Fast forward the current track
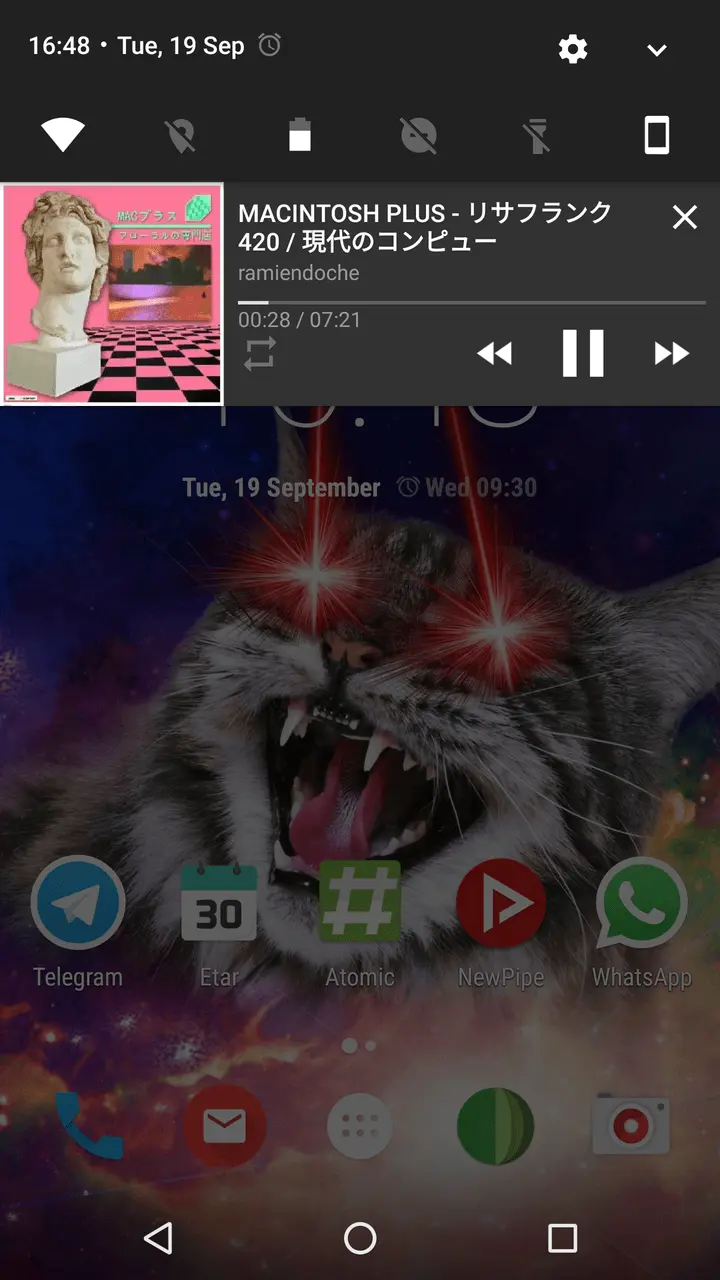720x1280 pixels. point(672,353)
